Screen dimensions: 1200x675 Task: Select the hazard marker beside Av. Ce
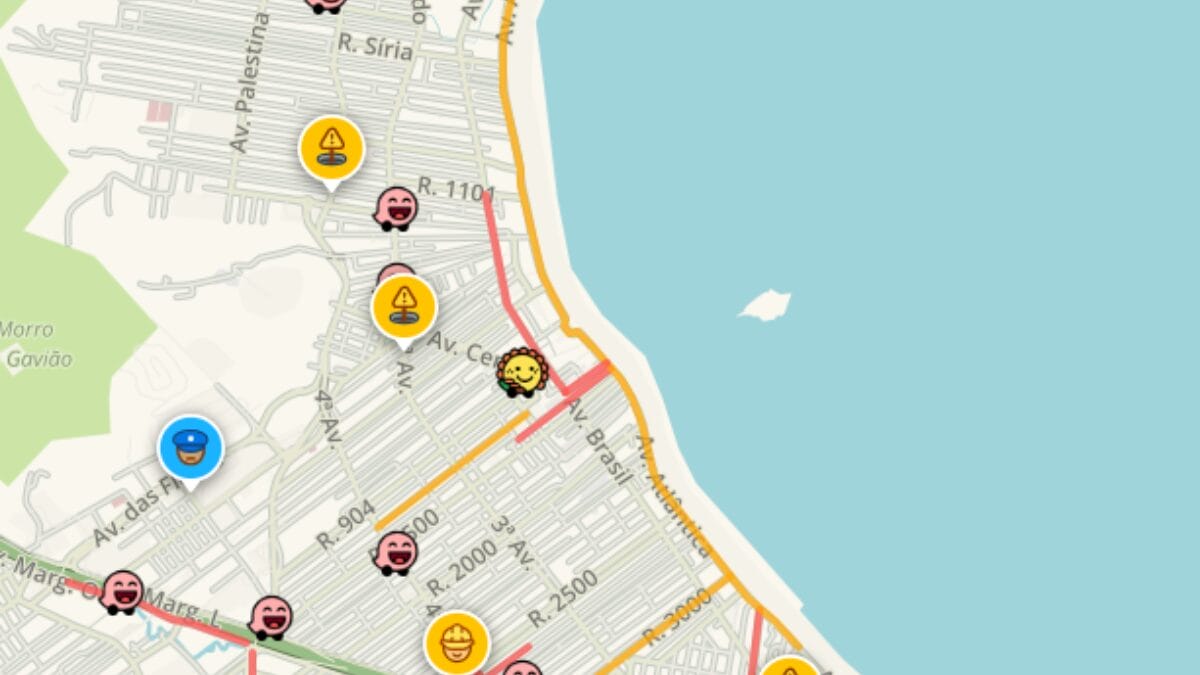click(x=404, y=306)
